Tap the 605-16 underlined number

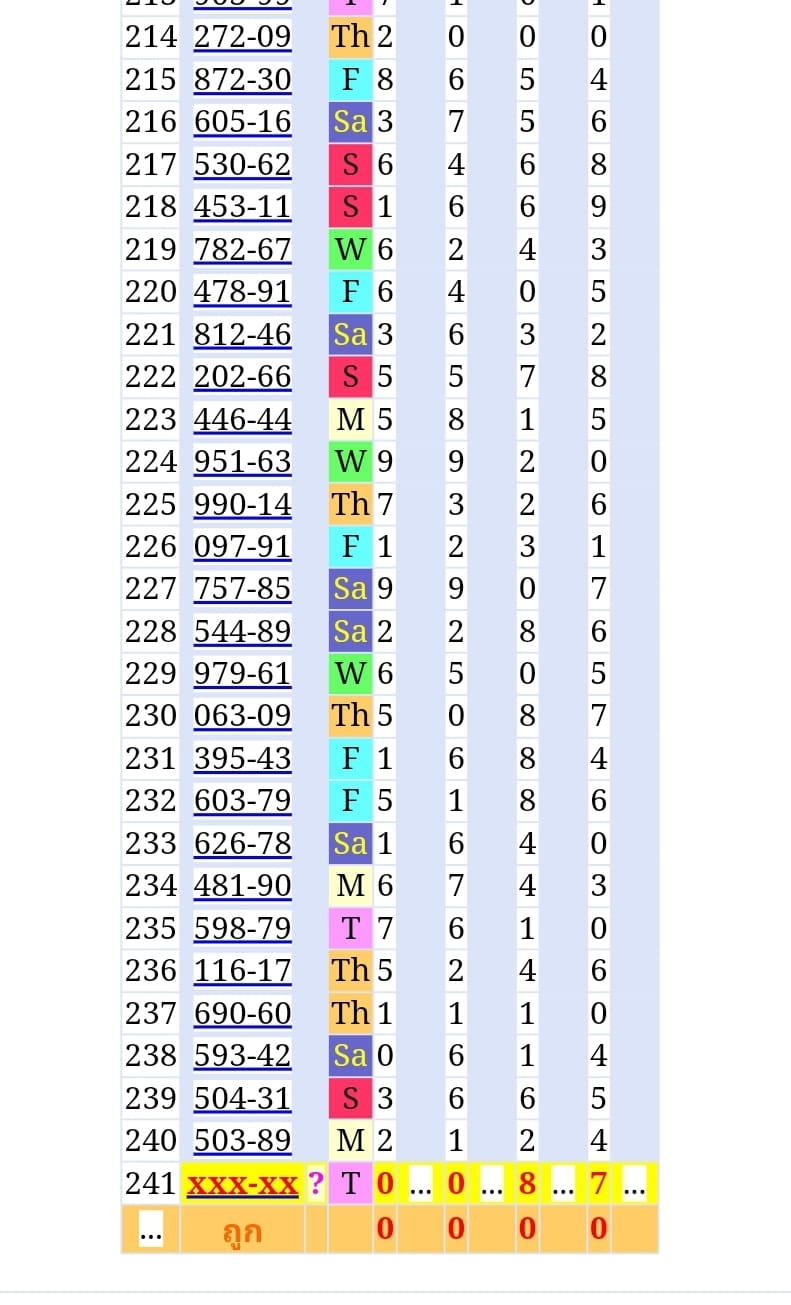coord(242,122)
